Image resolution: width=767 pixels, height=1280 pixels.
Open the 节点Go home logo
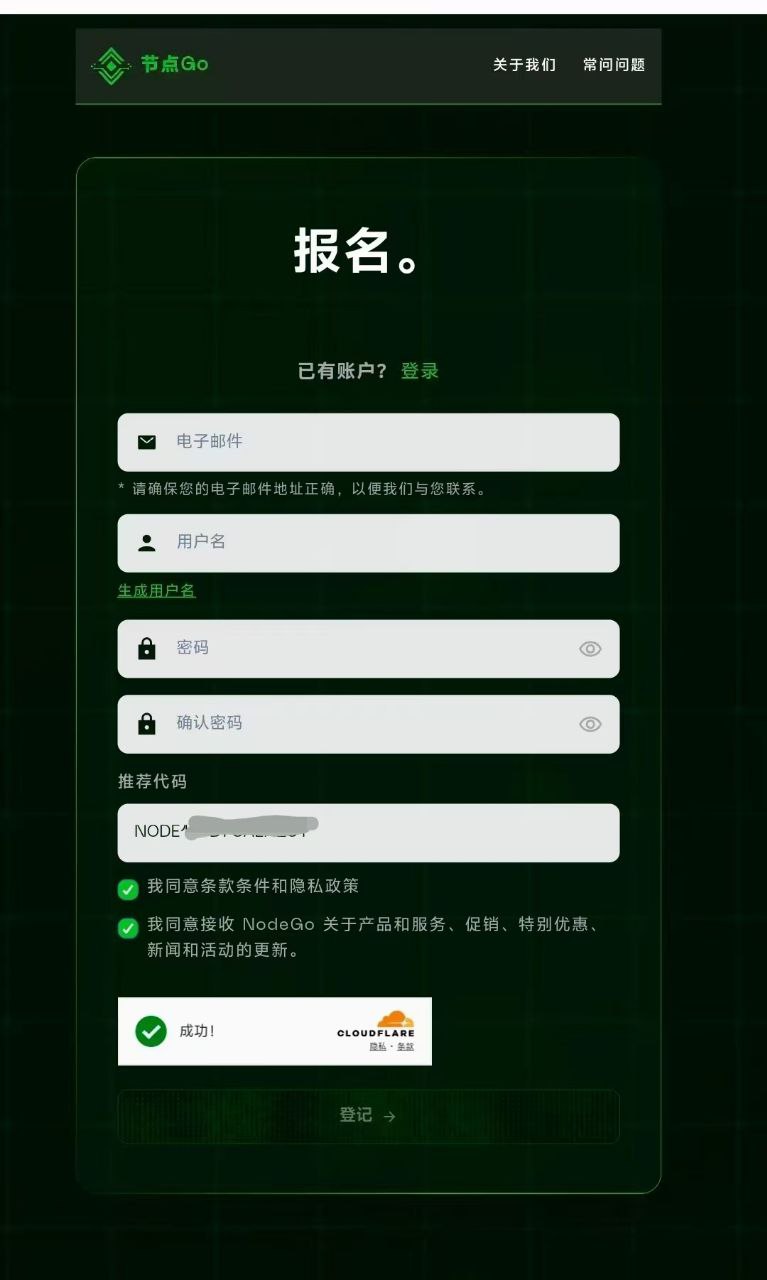point(150,65)
